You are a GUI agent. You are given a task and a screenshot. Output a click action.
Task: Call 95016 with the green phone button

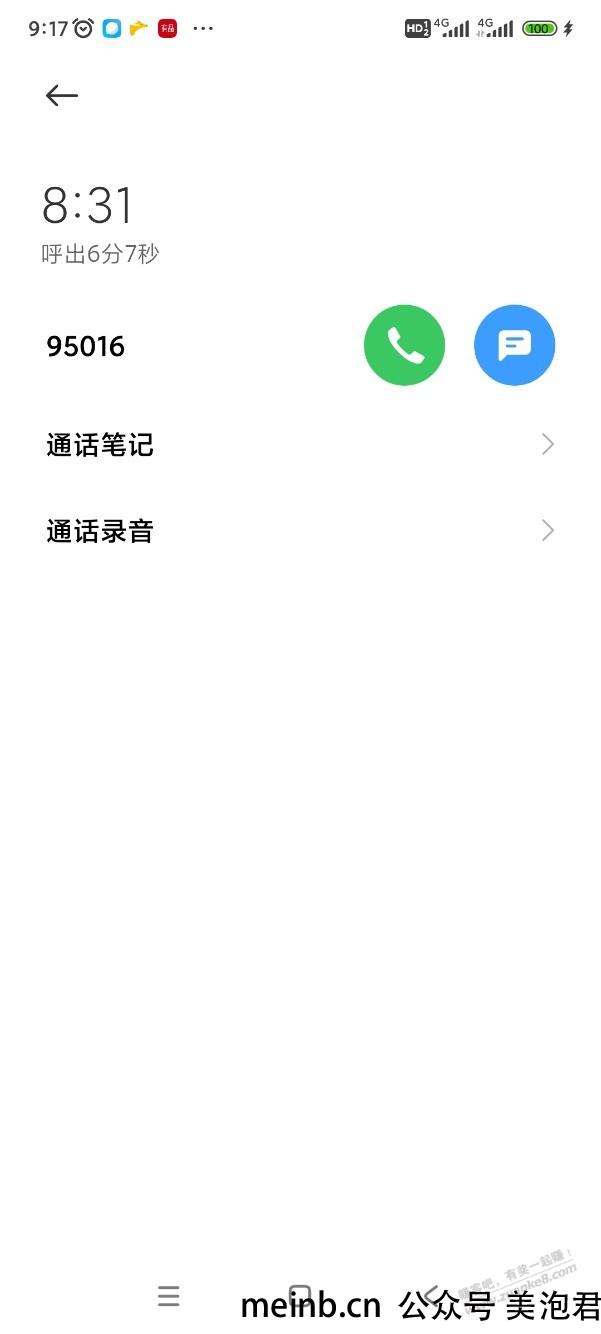[x=404, y=346]
